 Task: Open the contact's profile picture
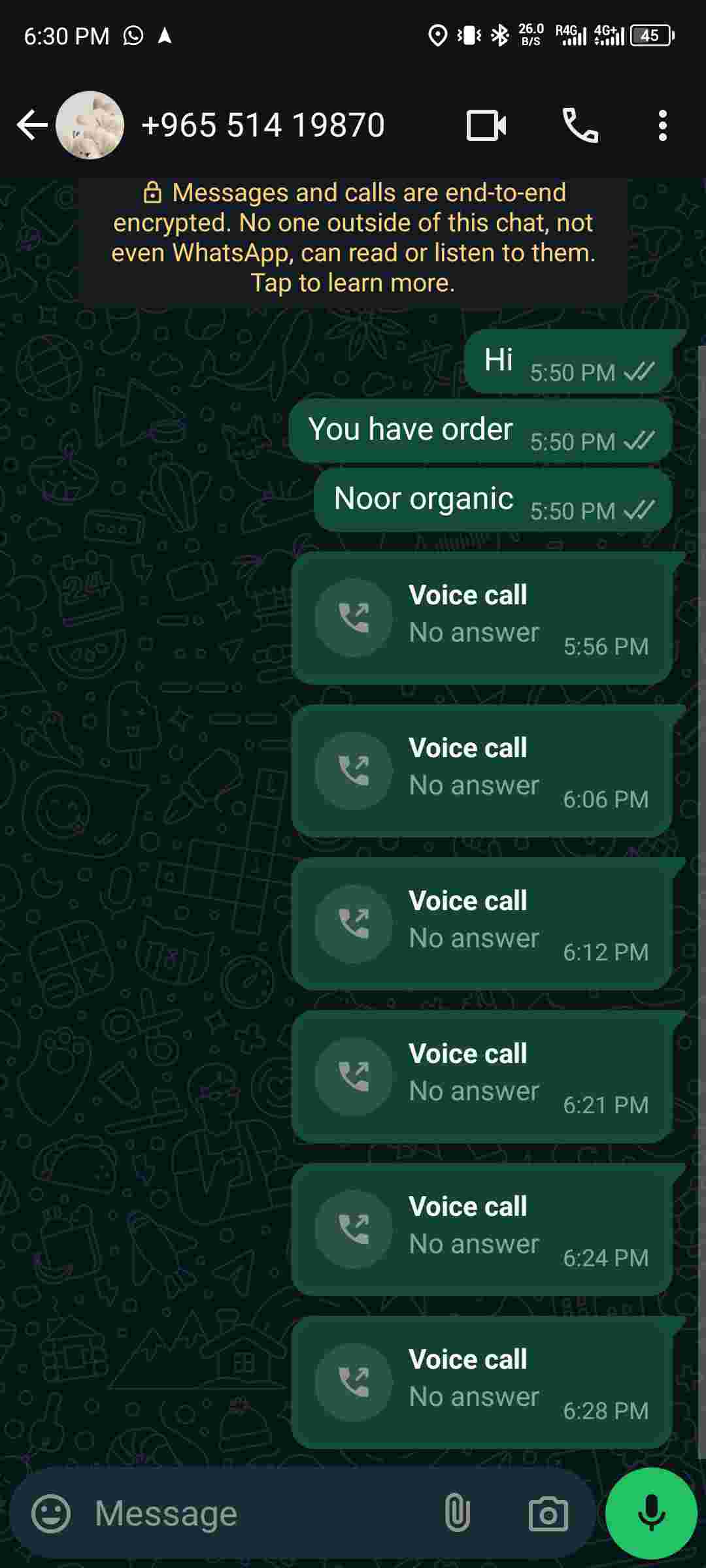click(90, 125)
